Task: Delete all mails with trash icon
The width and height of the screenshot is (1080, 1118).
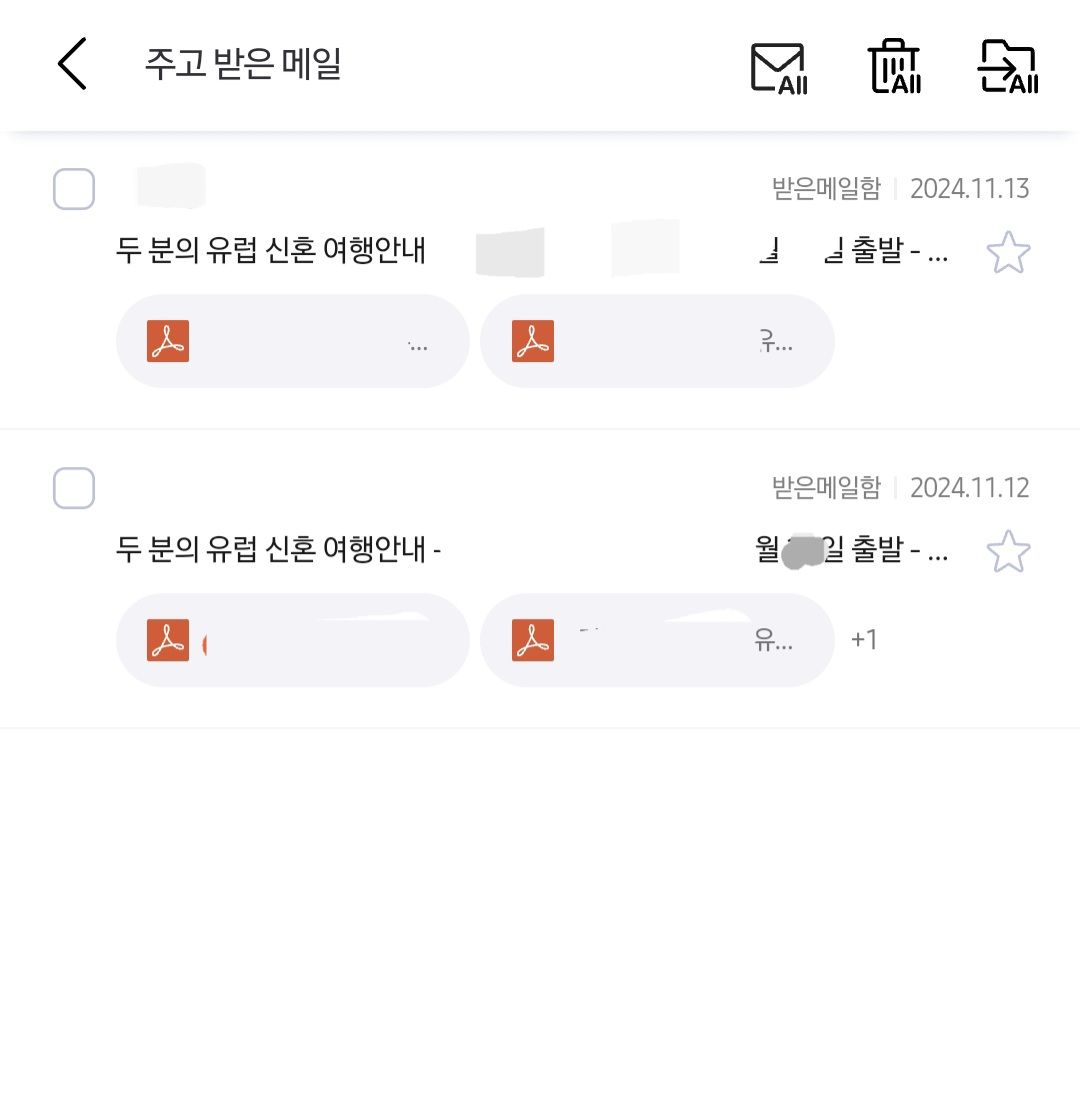Action: [x=894, y=67]
